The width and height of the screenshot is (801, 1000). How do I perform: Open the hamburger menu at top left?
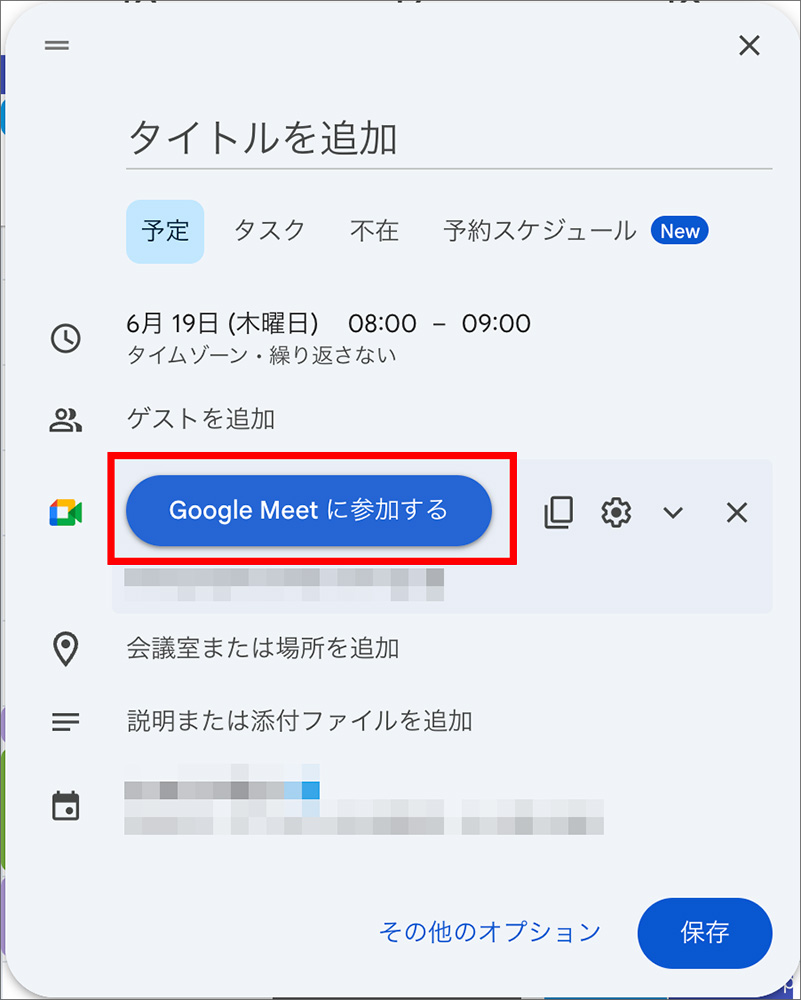(x=56, y=45)
